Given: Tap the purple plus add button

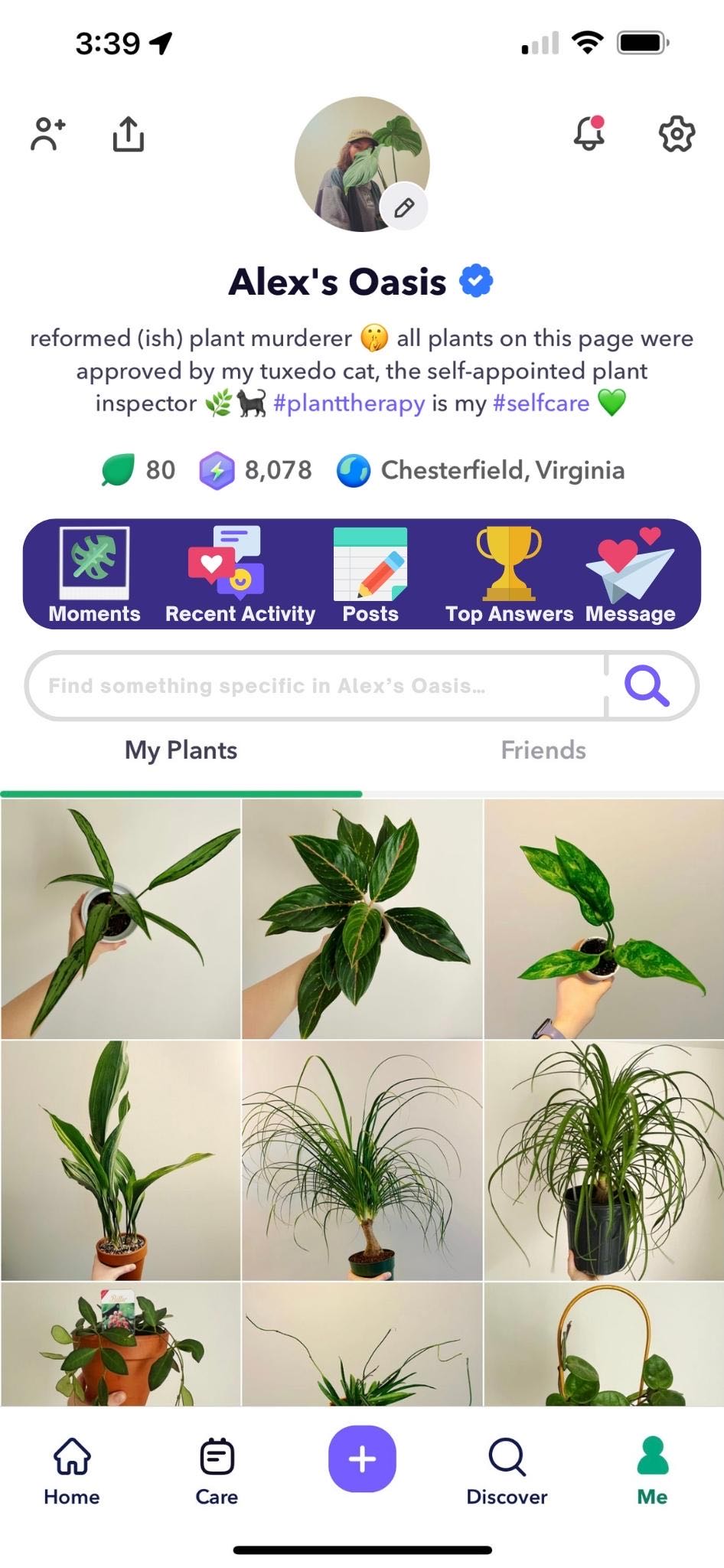Looking at the screenshot, I should click(x=362, y=1459).
